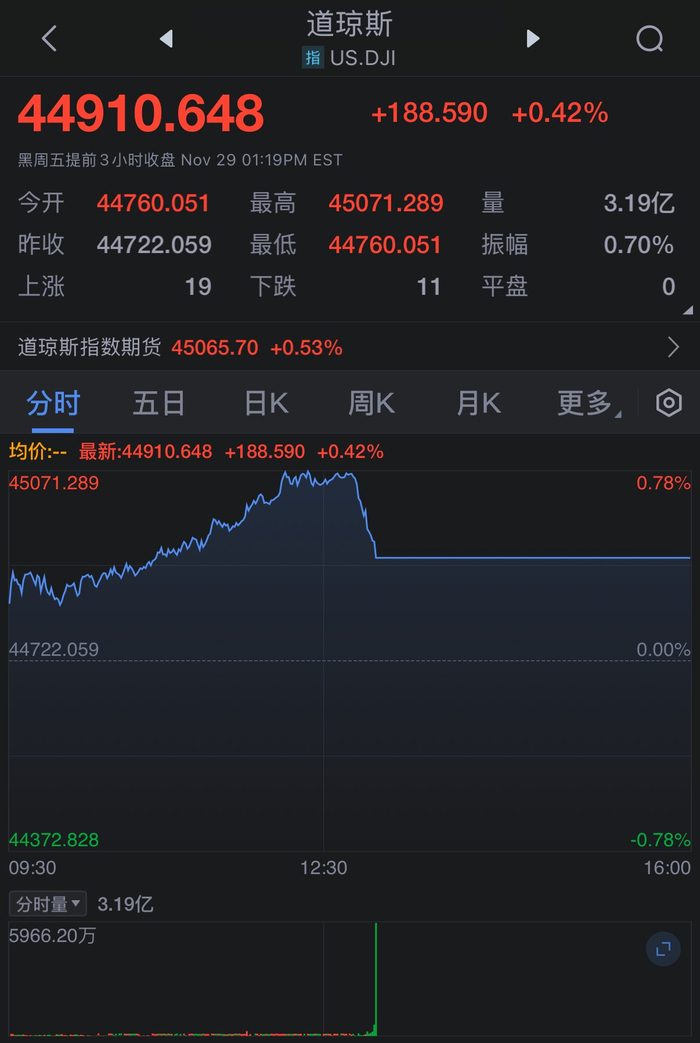Switch to the previous stock with left triangle
The image size is (700, 1043).
[166, 39]
